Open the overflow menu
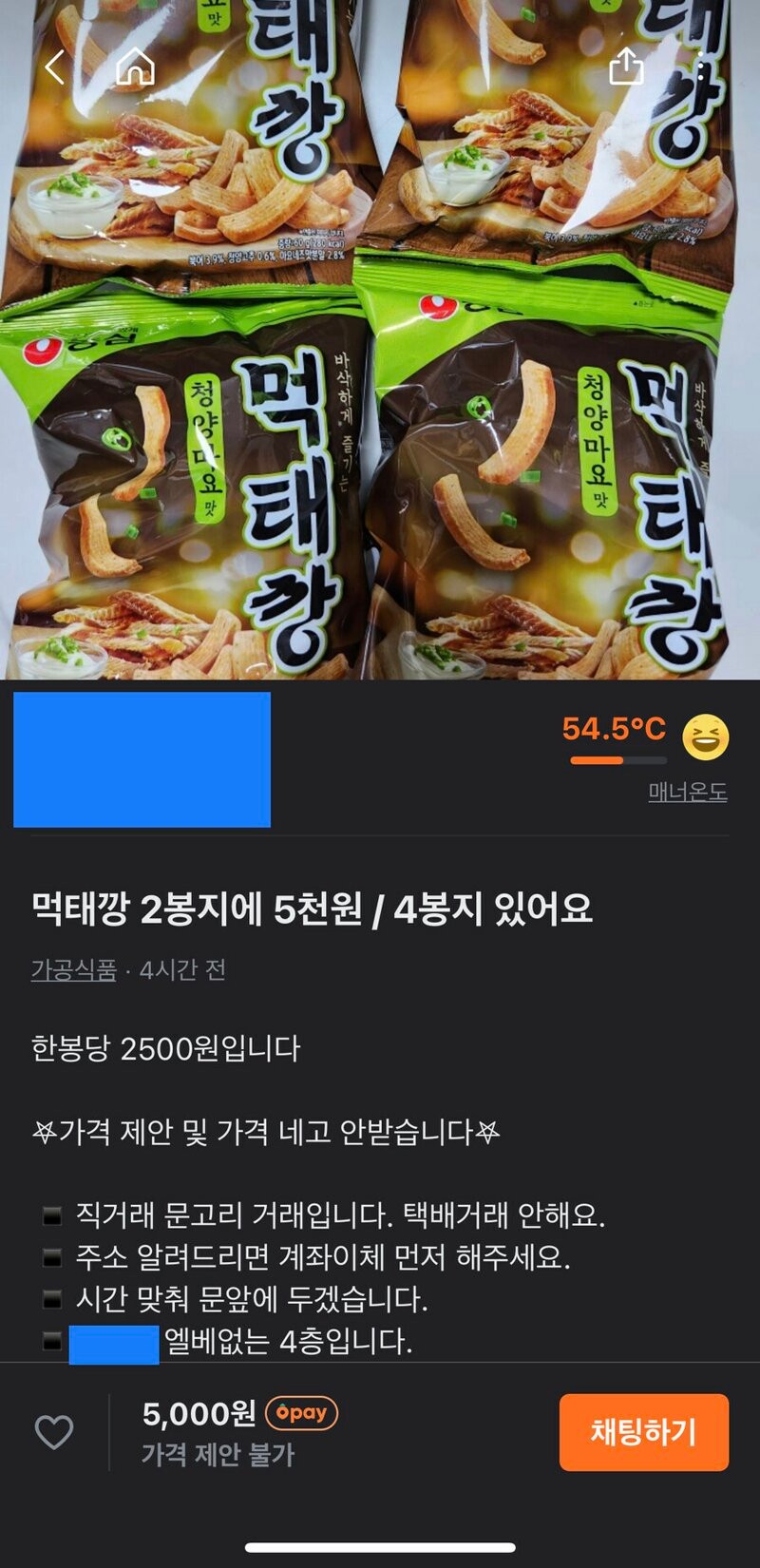 (x=700, y=67)
